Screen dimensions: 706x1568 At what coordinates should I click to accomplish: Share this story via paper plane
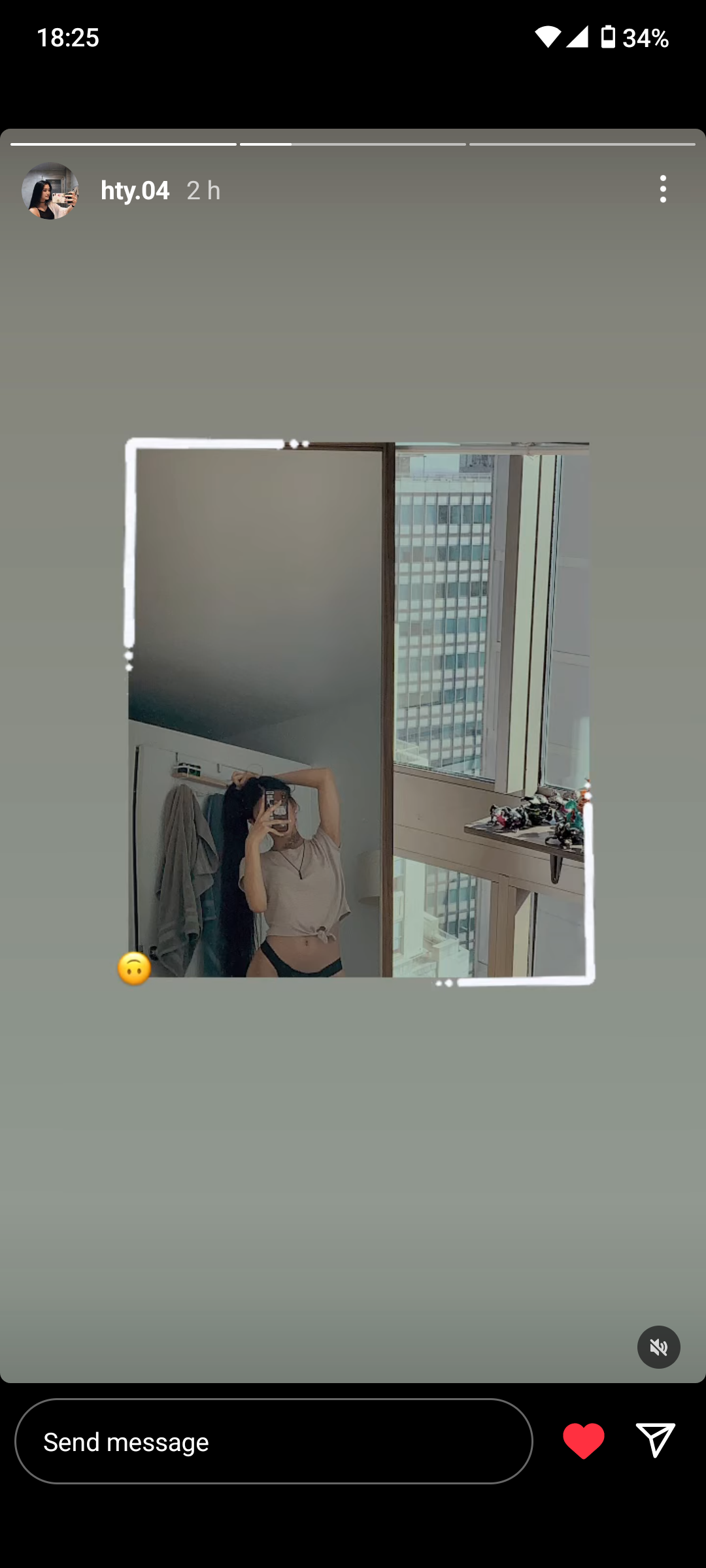tap(655, 1441)
